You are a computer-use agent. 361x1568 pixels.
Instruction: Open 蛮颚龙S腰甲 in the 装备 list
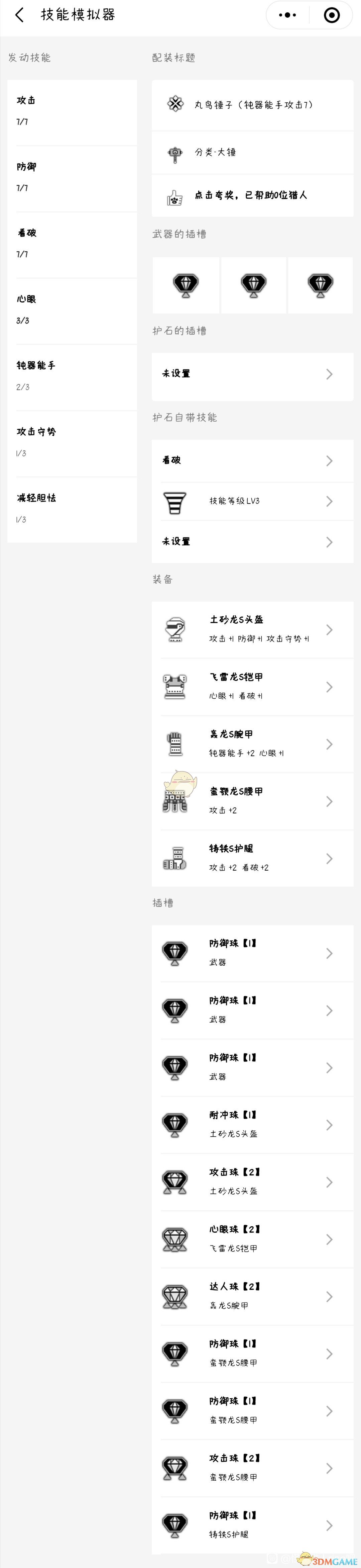click(x=252, y=801)
